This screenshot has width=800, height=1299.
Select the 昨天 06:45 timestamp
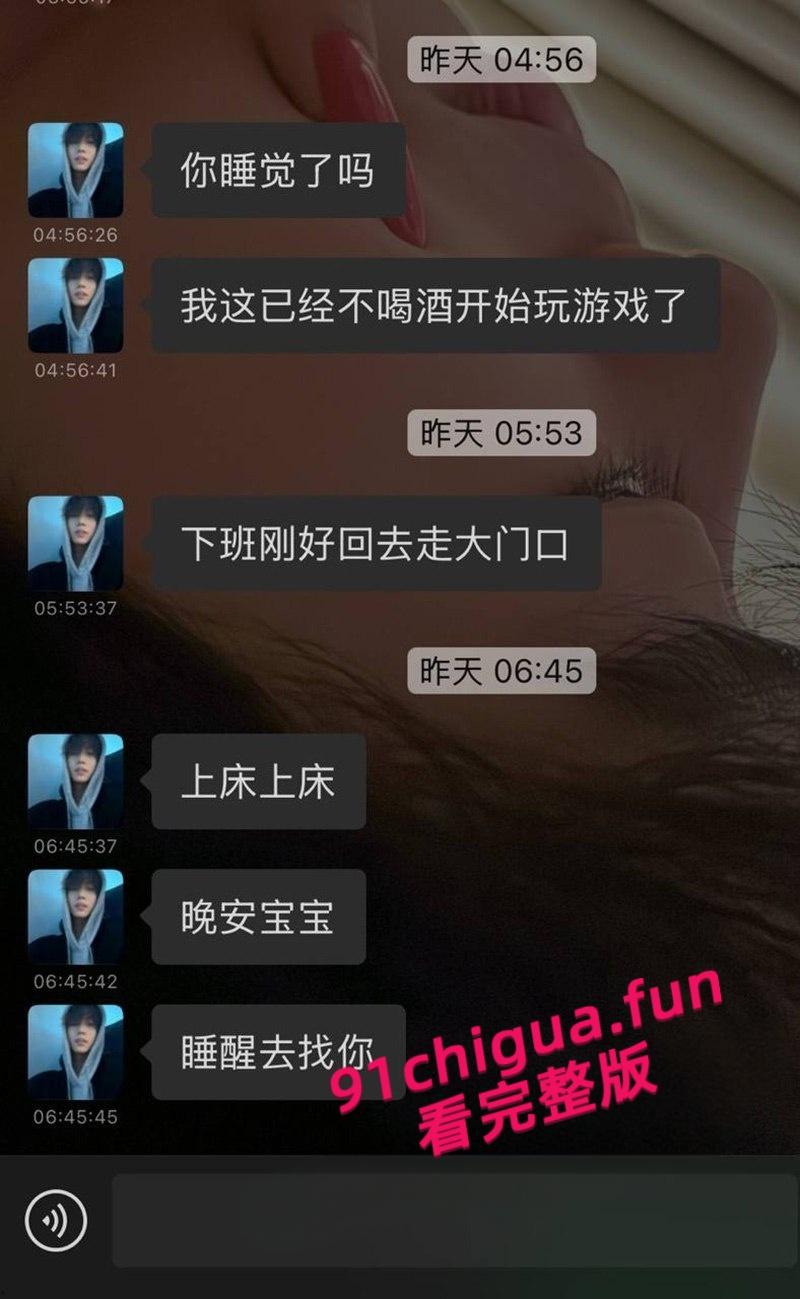[x=498, y=671]
